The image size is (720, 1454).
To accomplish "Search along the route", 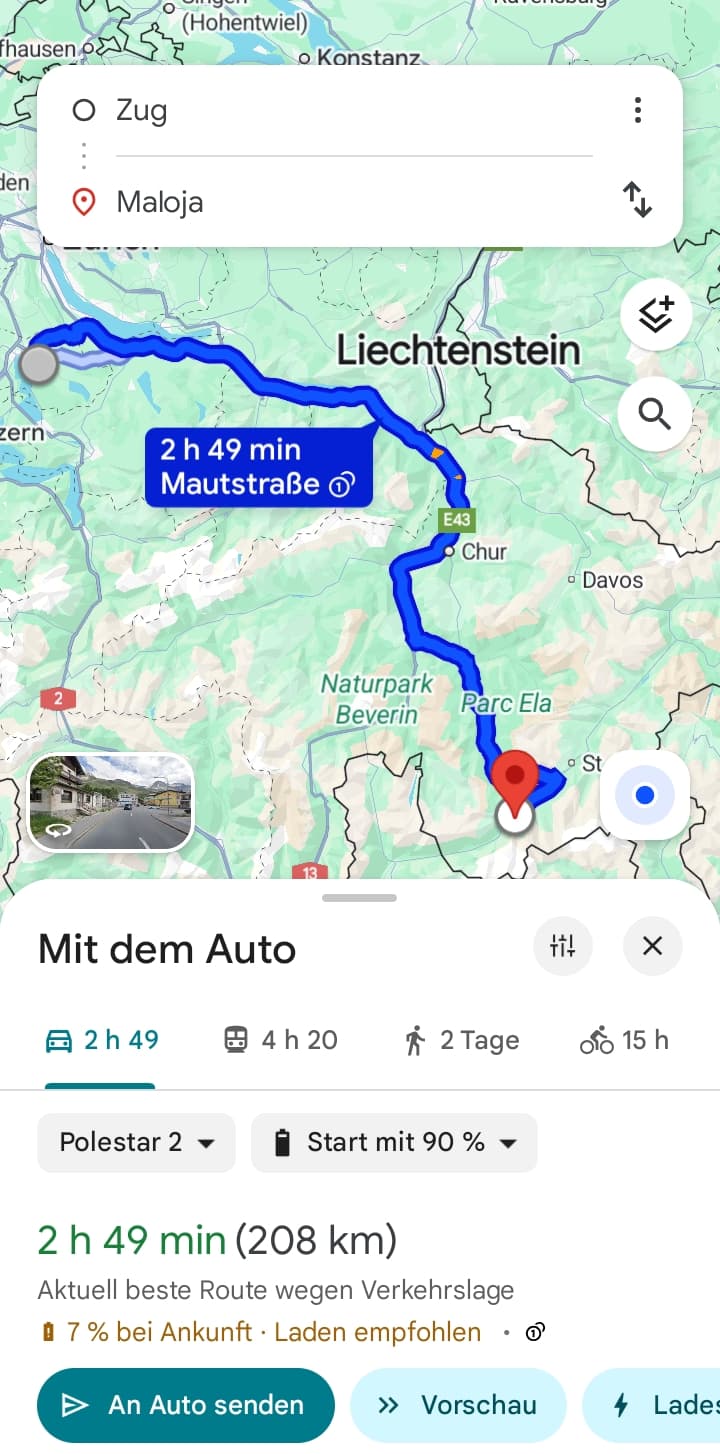I will 655,412.
